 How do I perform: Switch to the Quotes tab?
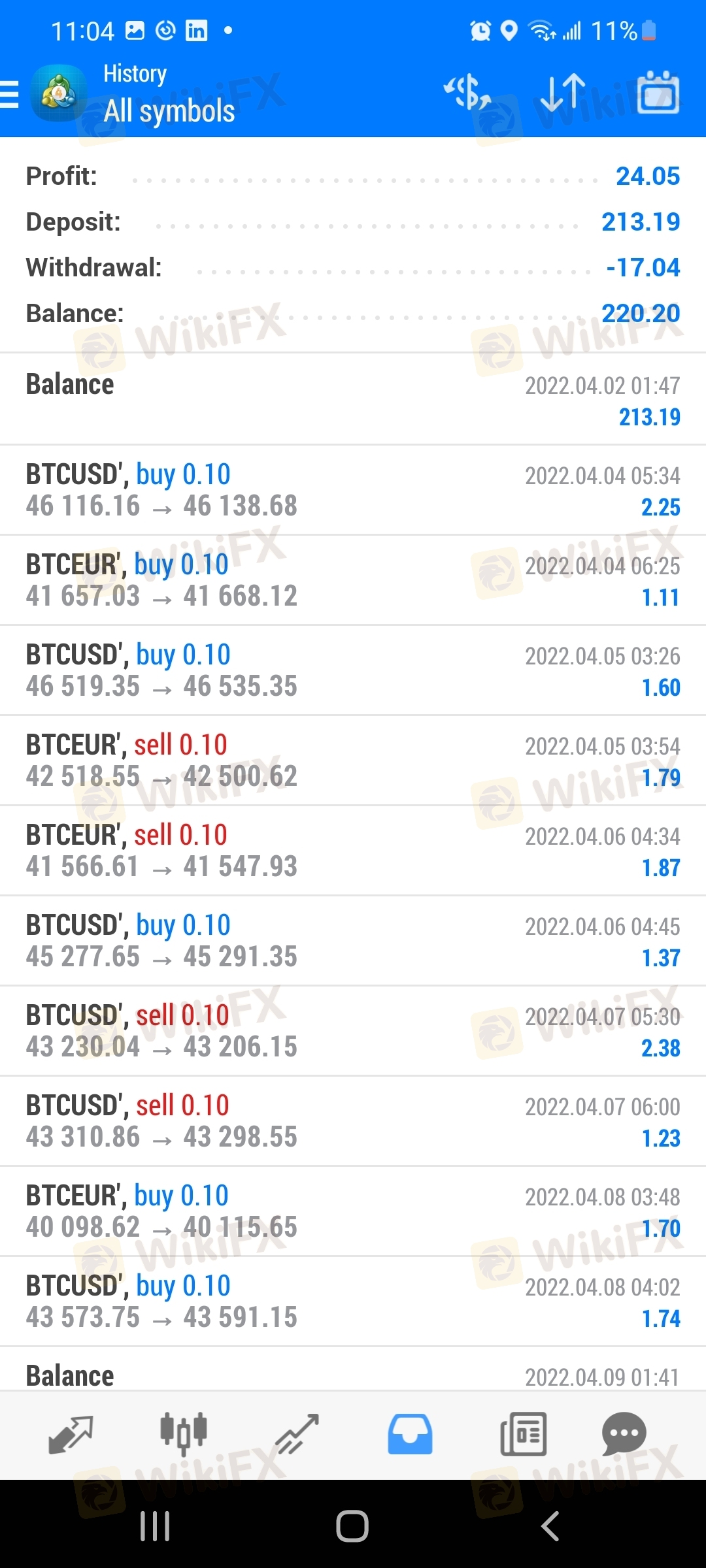click(71, 1434)
